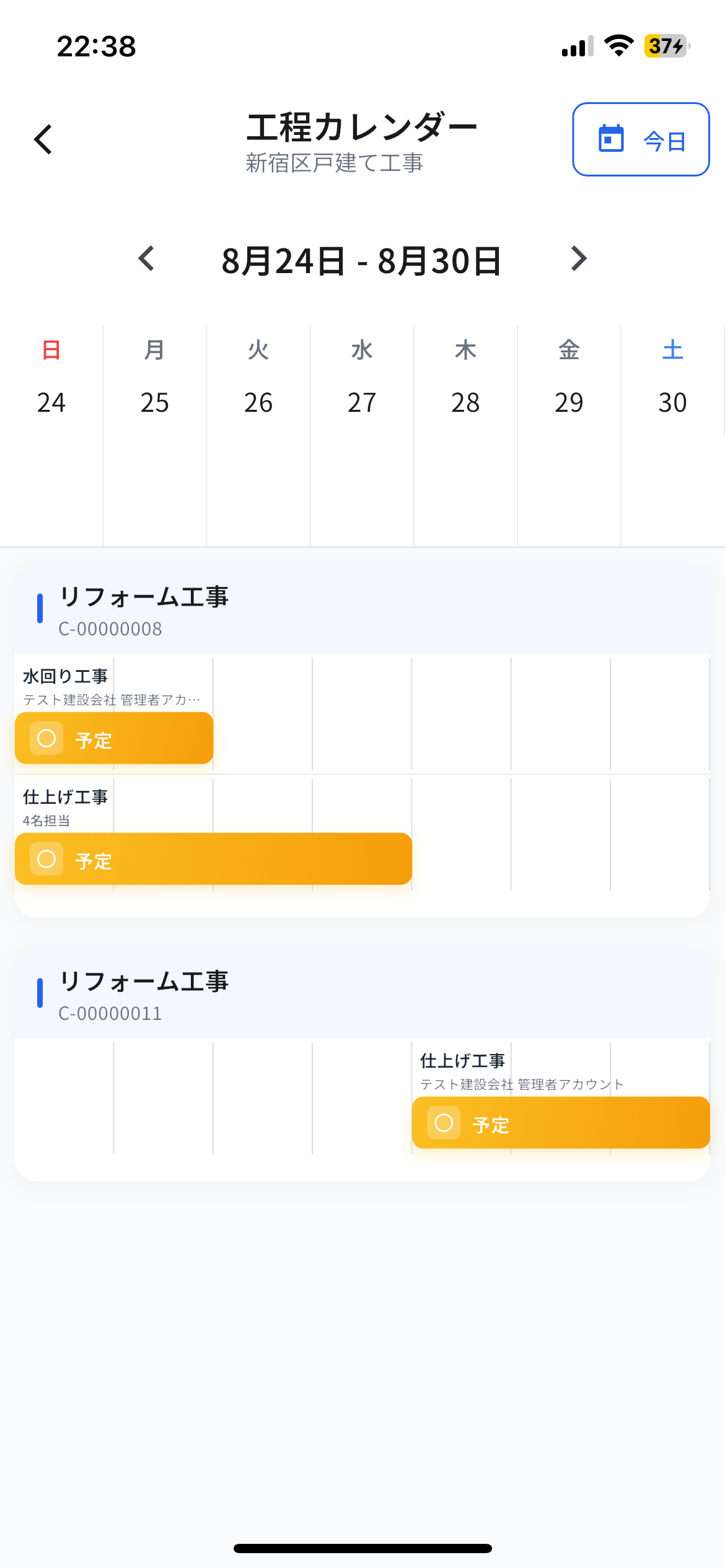725x1568 pixels.
Task: Tap the 8月24日 - 8月30日 date range label
Action: [x=362, y=260]
